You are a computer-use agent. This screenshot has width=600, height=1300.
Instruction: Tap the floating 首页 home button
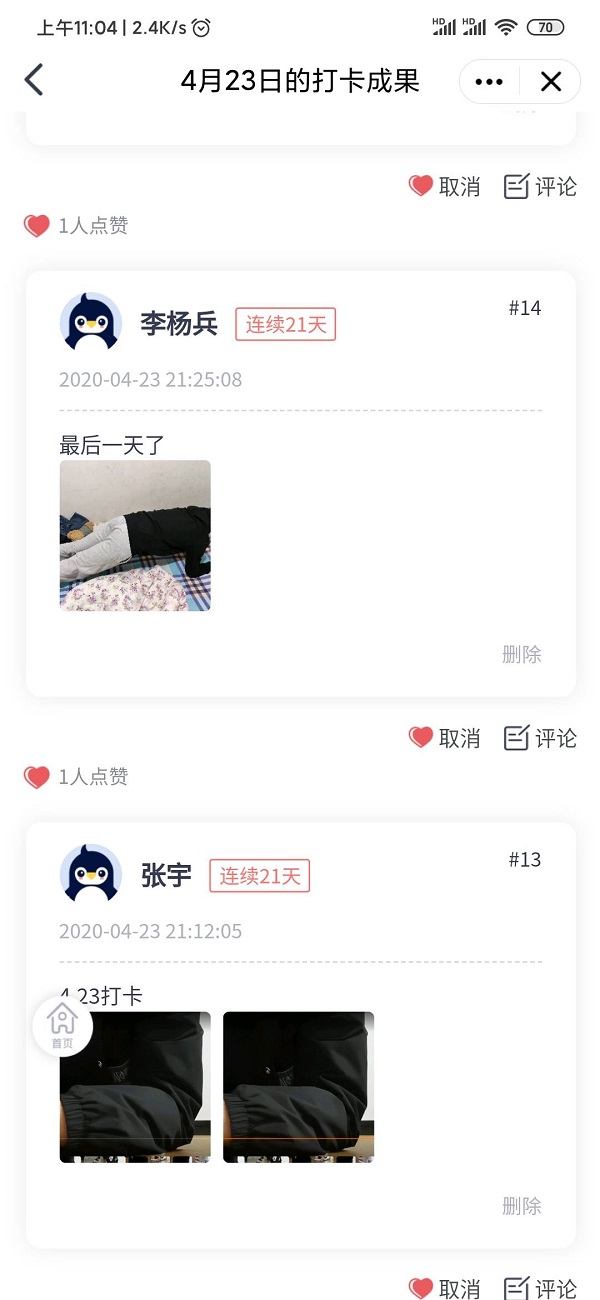[62, 1025]
